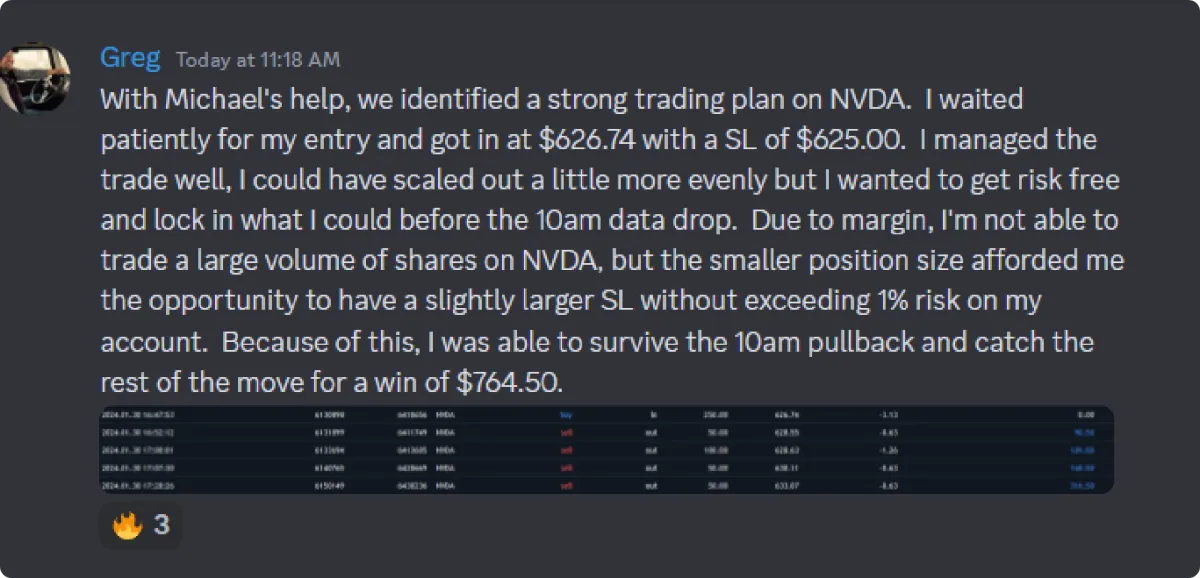The height and width of the screenshot is (578, 1200).
Task: Tap the username Greg
Action: (130, 58)
